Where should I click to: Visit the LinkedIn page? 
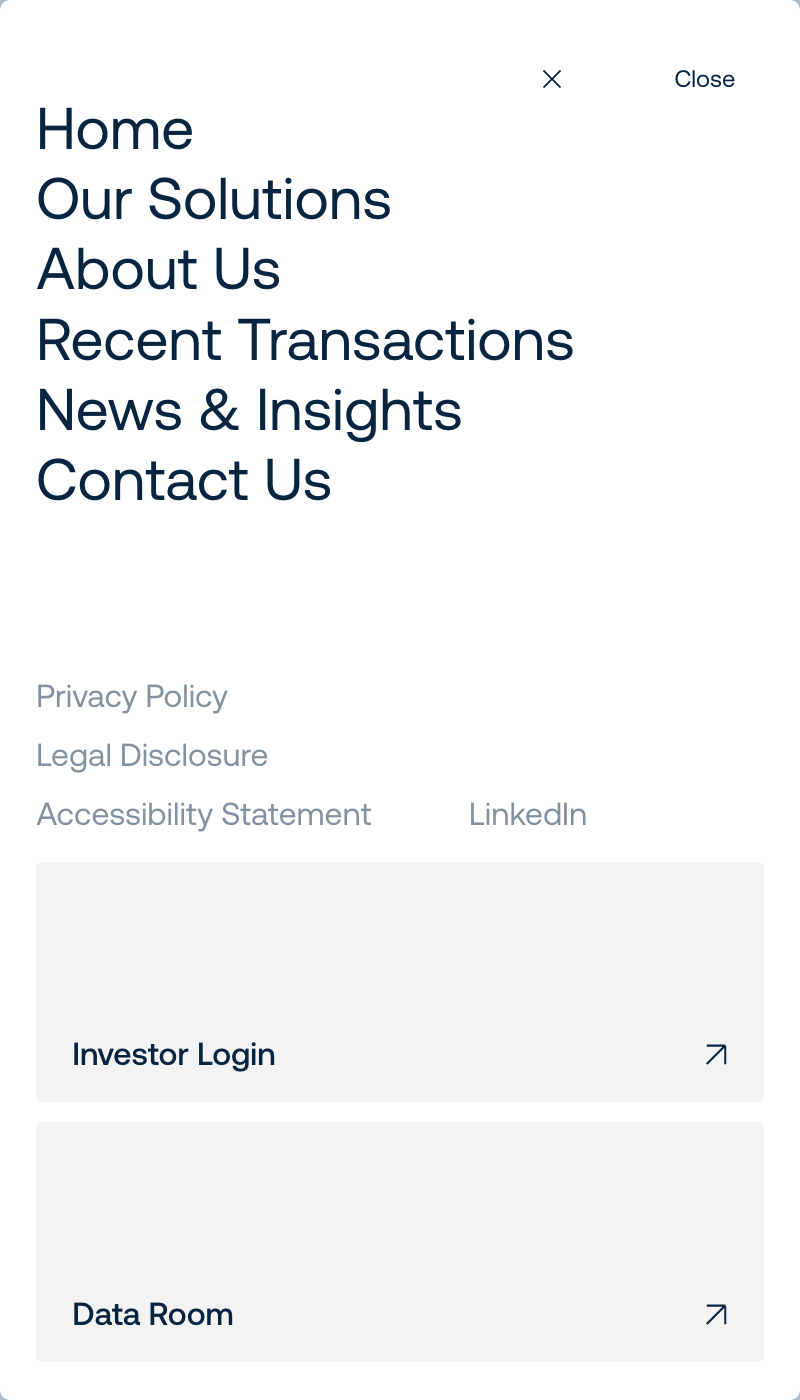pos(527,814)
